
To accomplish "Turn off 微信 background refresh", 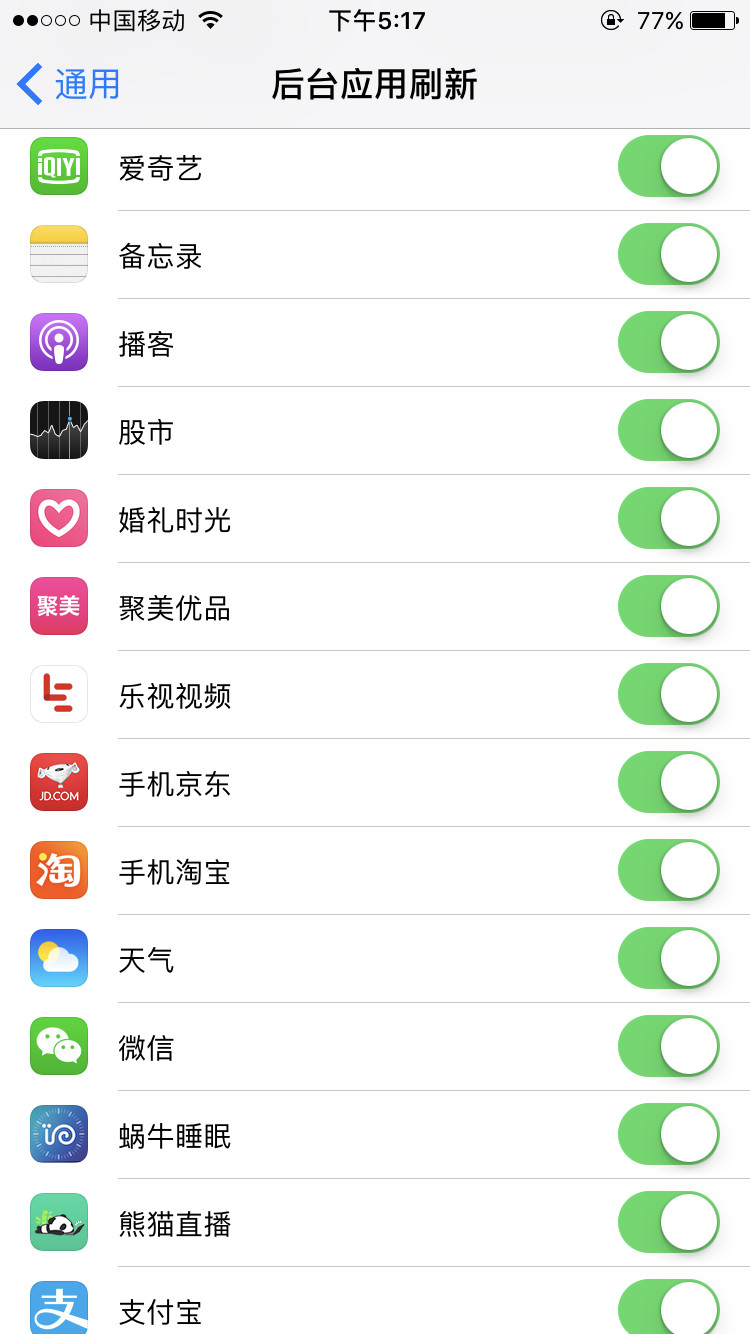I will pyautogui.click(x=669, y=1046).
